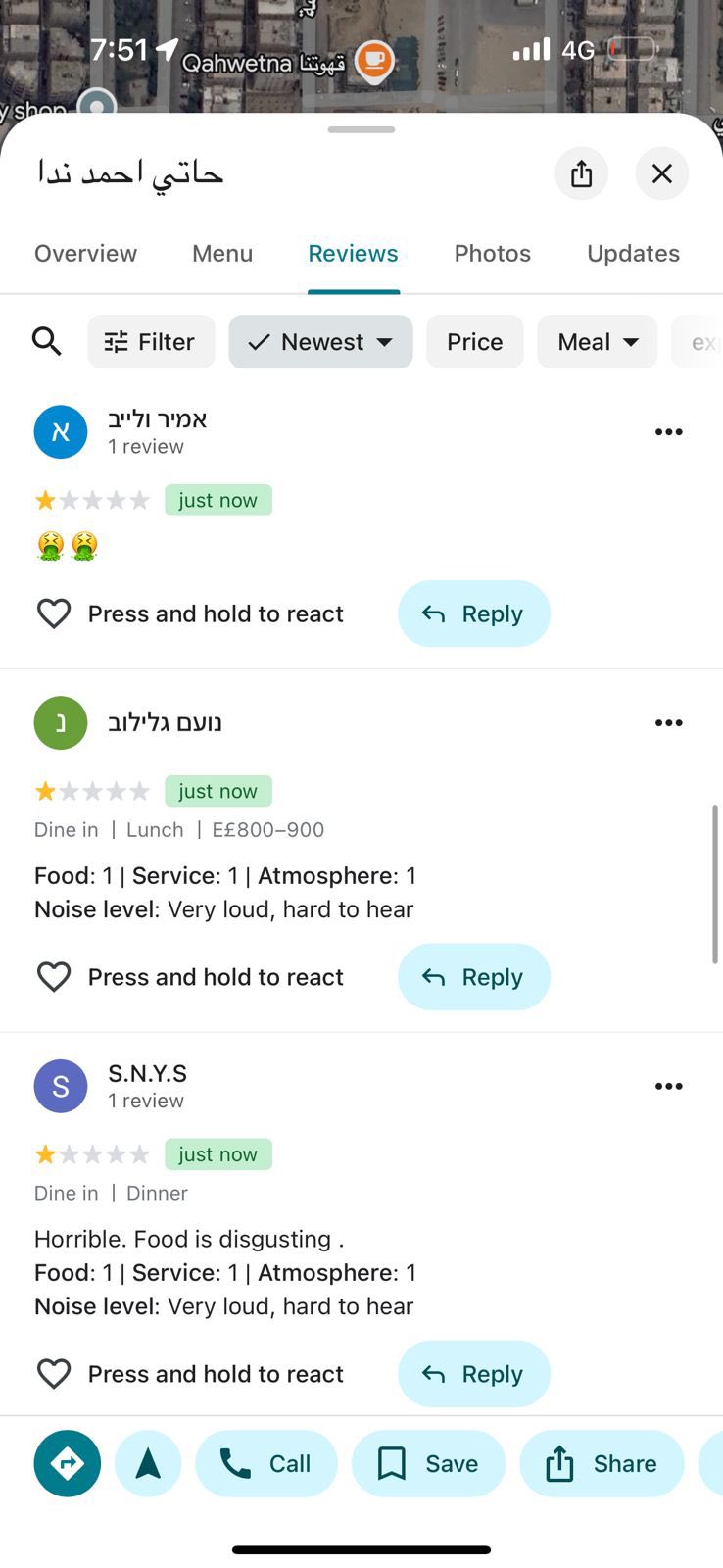Image resolution: width=723 pixels, height=1568 pixels.
Task: Open the Updates tab
Action: [634, 253]
